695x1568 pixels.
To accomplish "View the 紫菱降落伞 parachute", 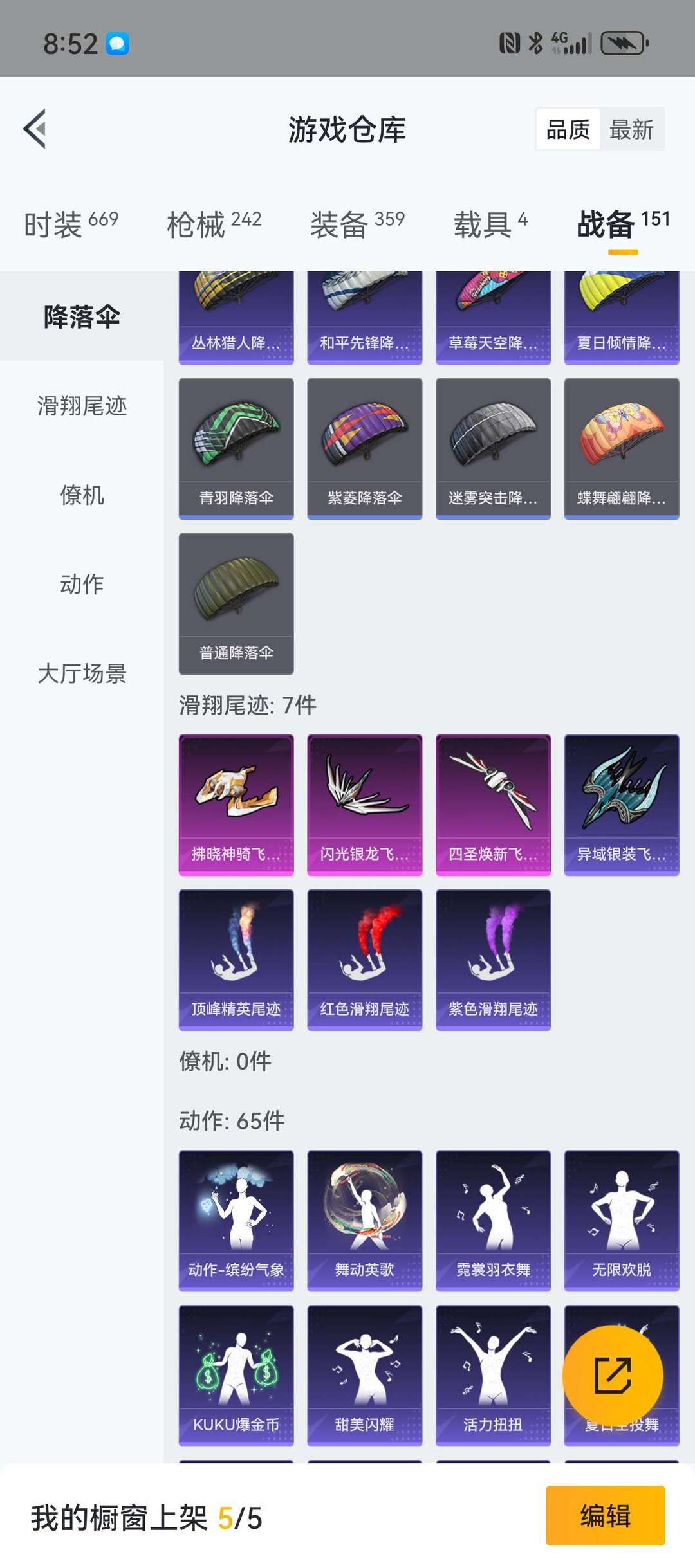I will click(x=365, y=448).
